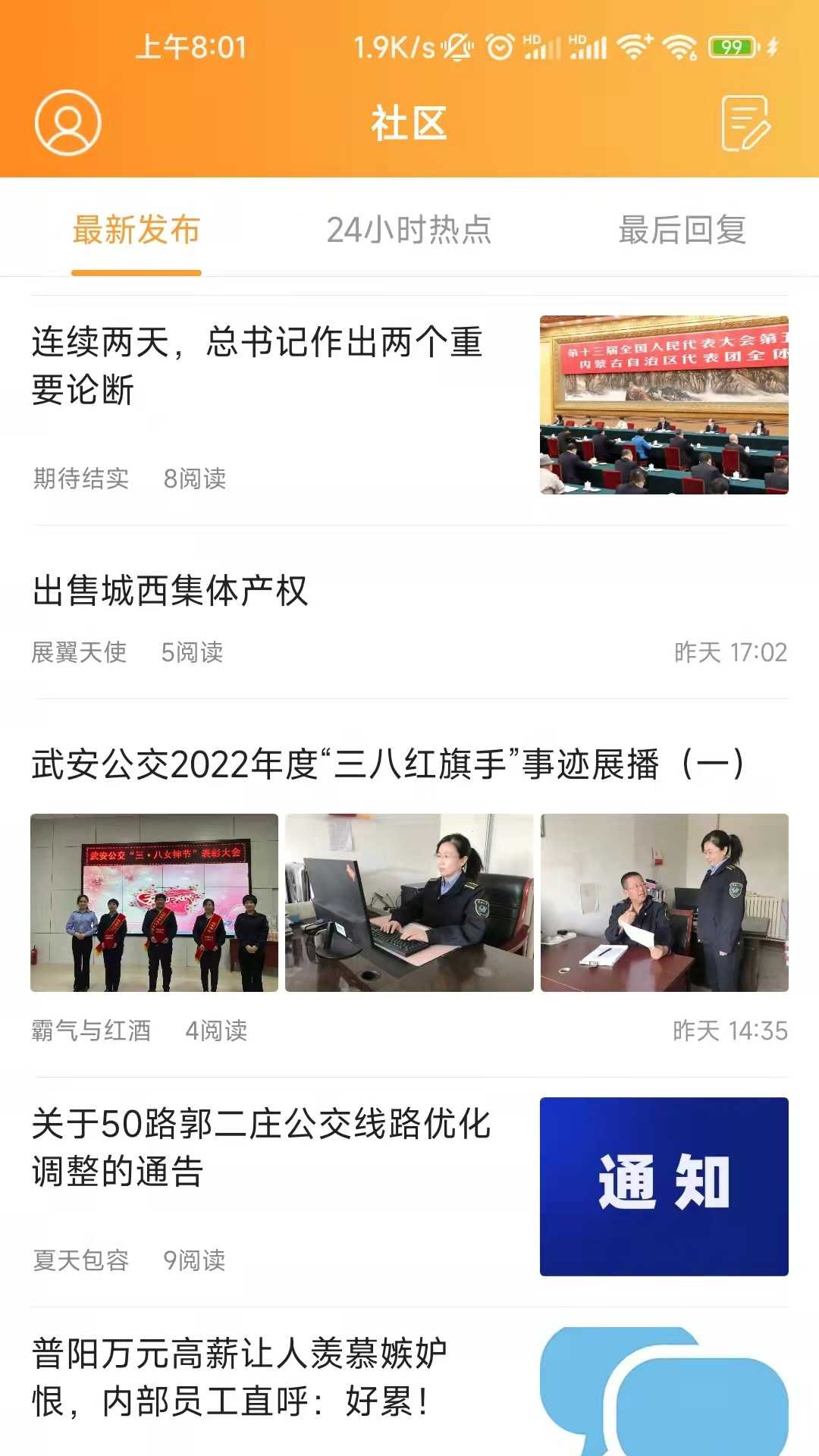
Task: View the award ceremony group photo
Action: pos(155,902)
